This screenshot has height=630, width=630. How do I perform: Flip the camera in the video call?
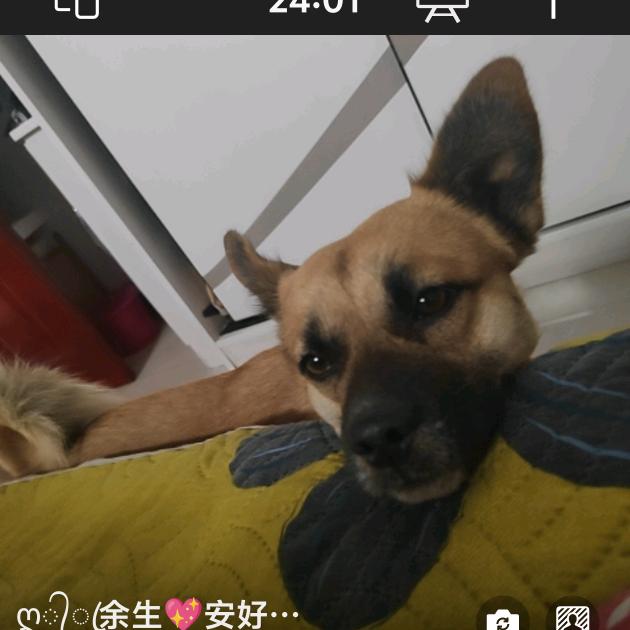[502, 617]
